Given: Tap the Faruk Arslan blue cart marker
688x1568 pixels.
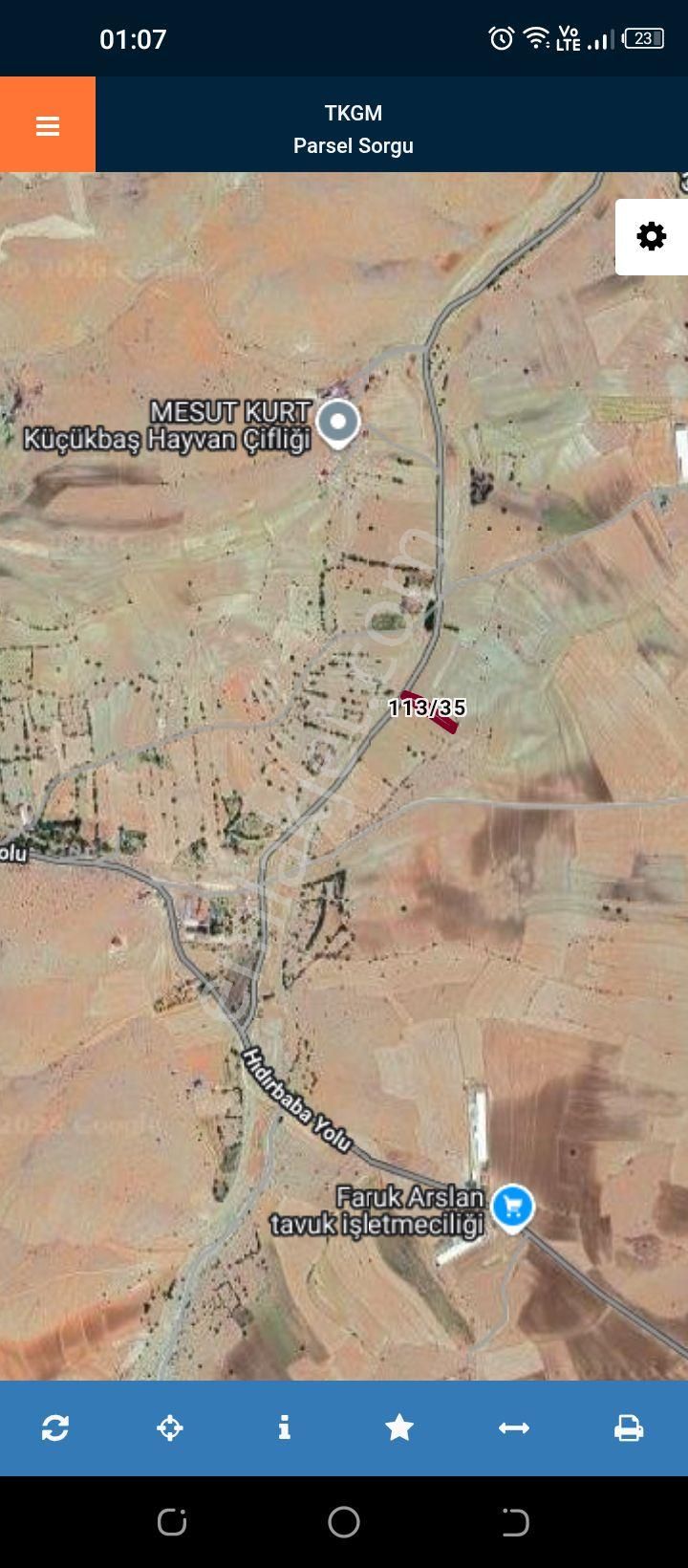Looking at the screenshot, I should pyautogui.click(x=512, y=1207).
